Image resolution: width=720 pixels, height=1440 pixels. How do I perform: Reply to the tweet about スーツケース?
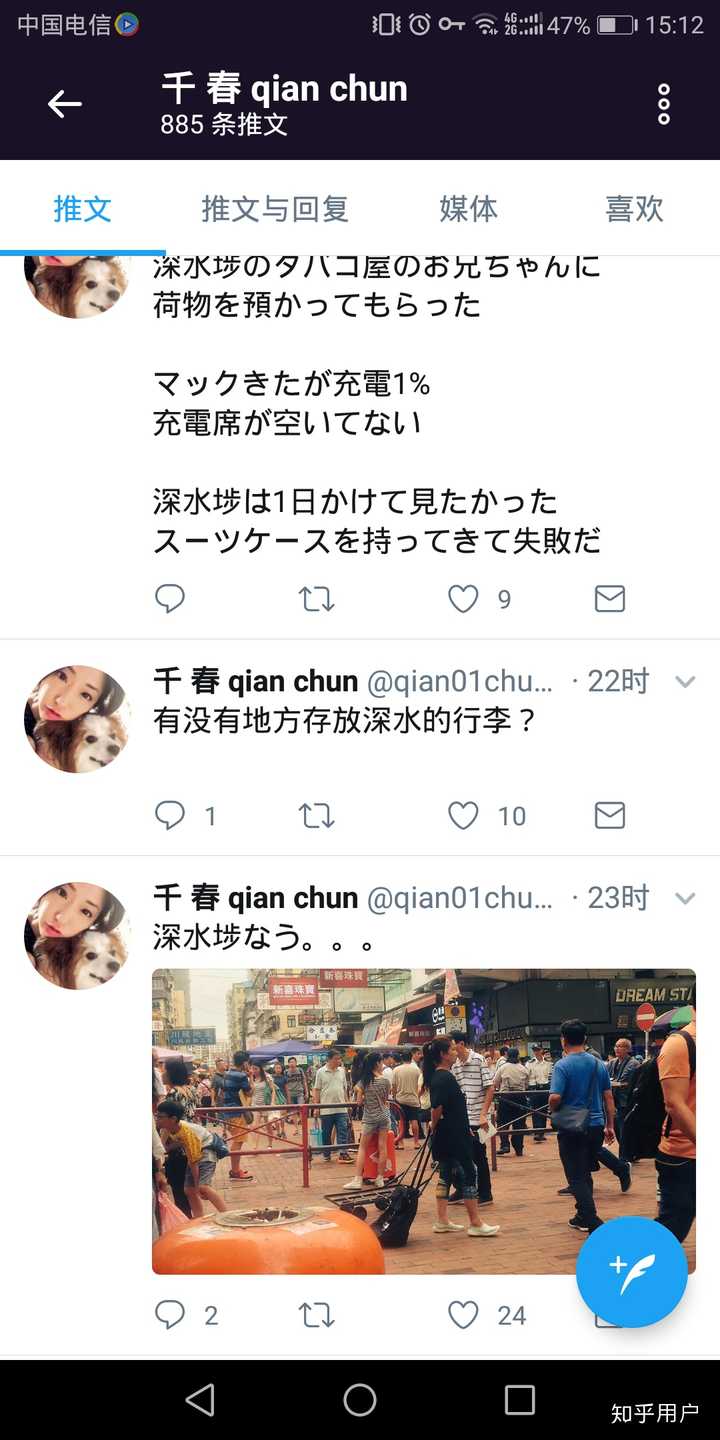point(170,599)
